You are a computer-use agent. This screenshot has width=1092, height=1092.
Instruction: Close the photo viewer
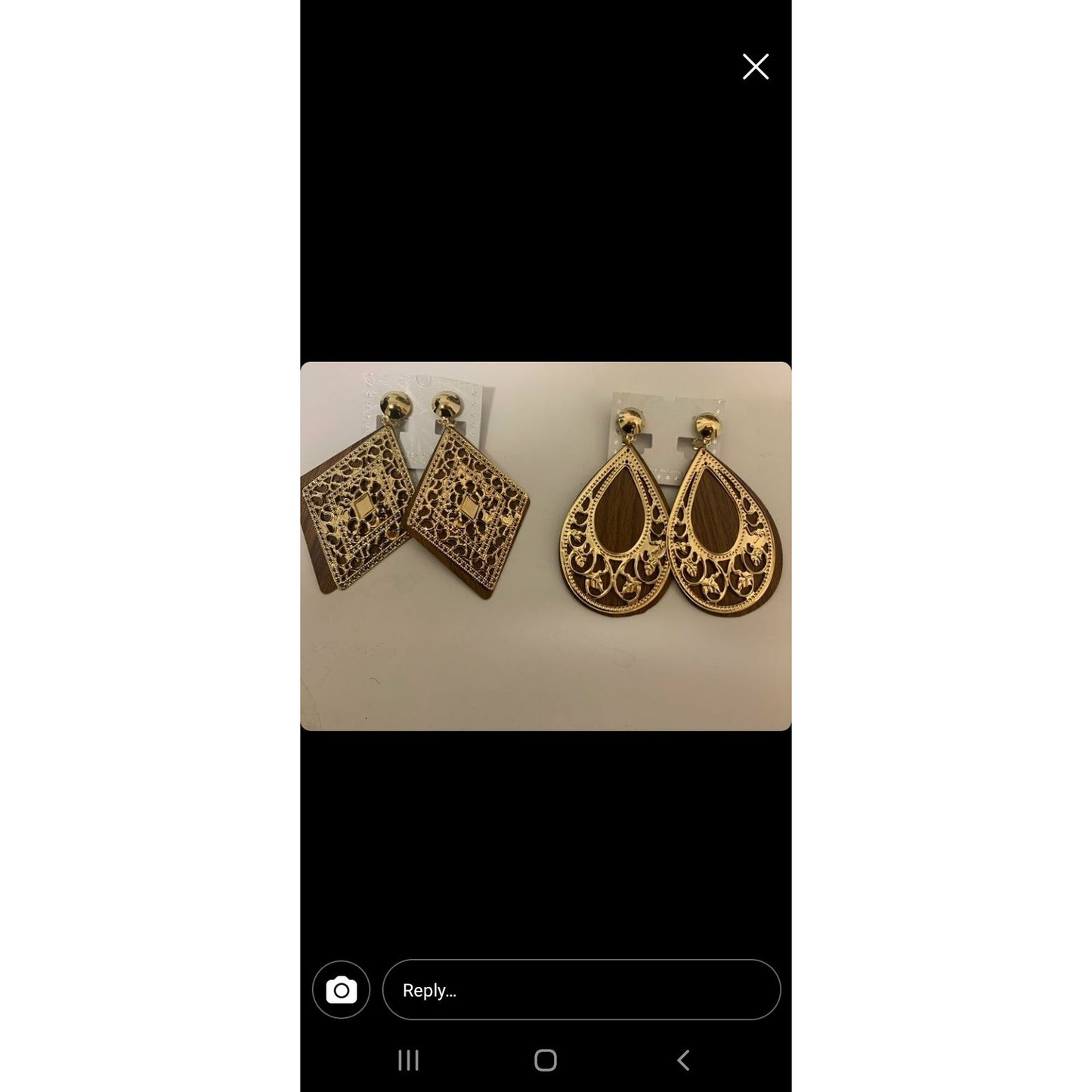[x=755, y=67]
